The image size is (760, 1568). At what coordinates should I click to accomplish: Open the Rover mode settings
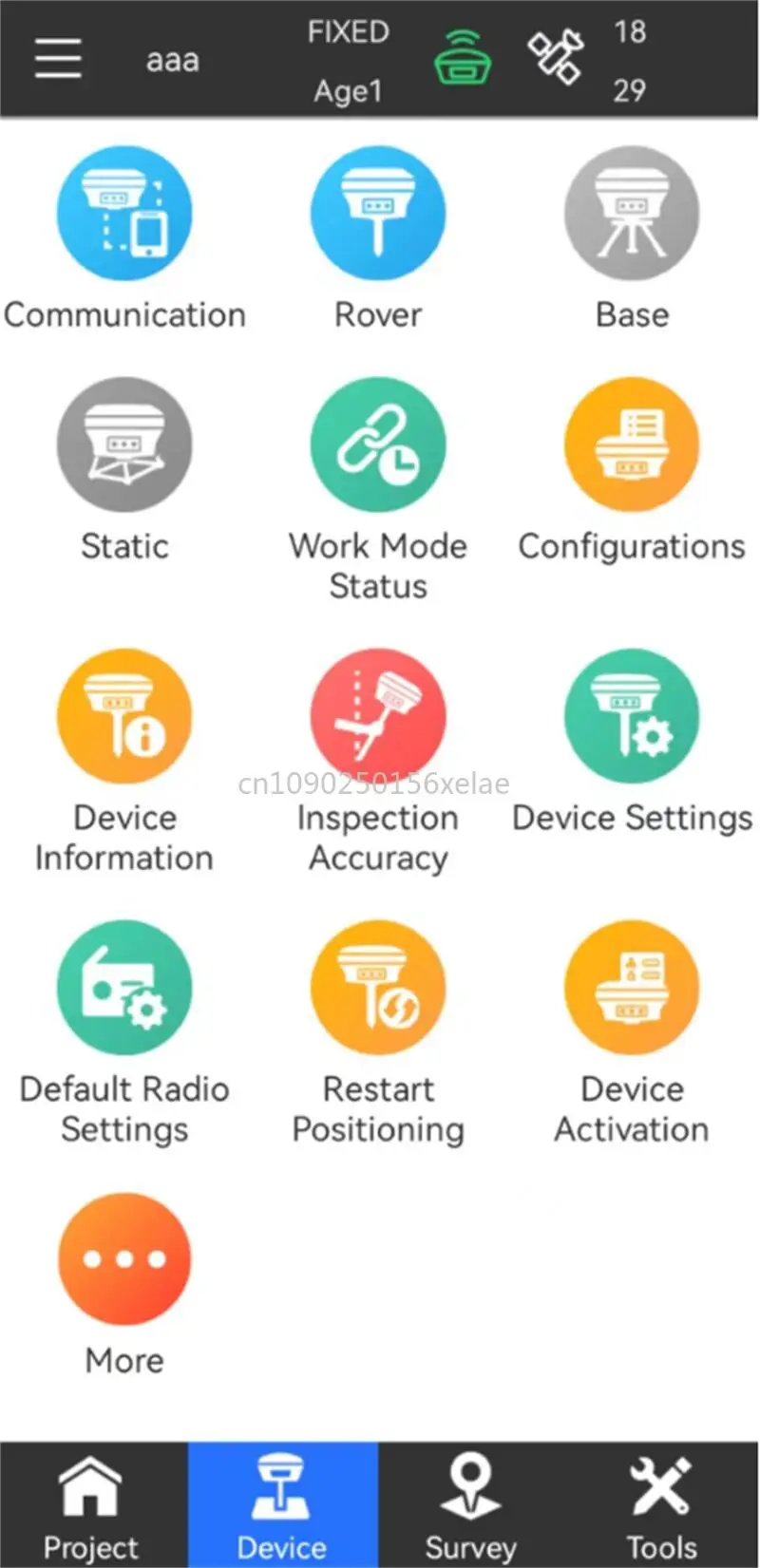tap(377, 214)
